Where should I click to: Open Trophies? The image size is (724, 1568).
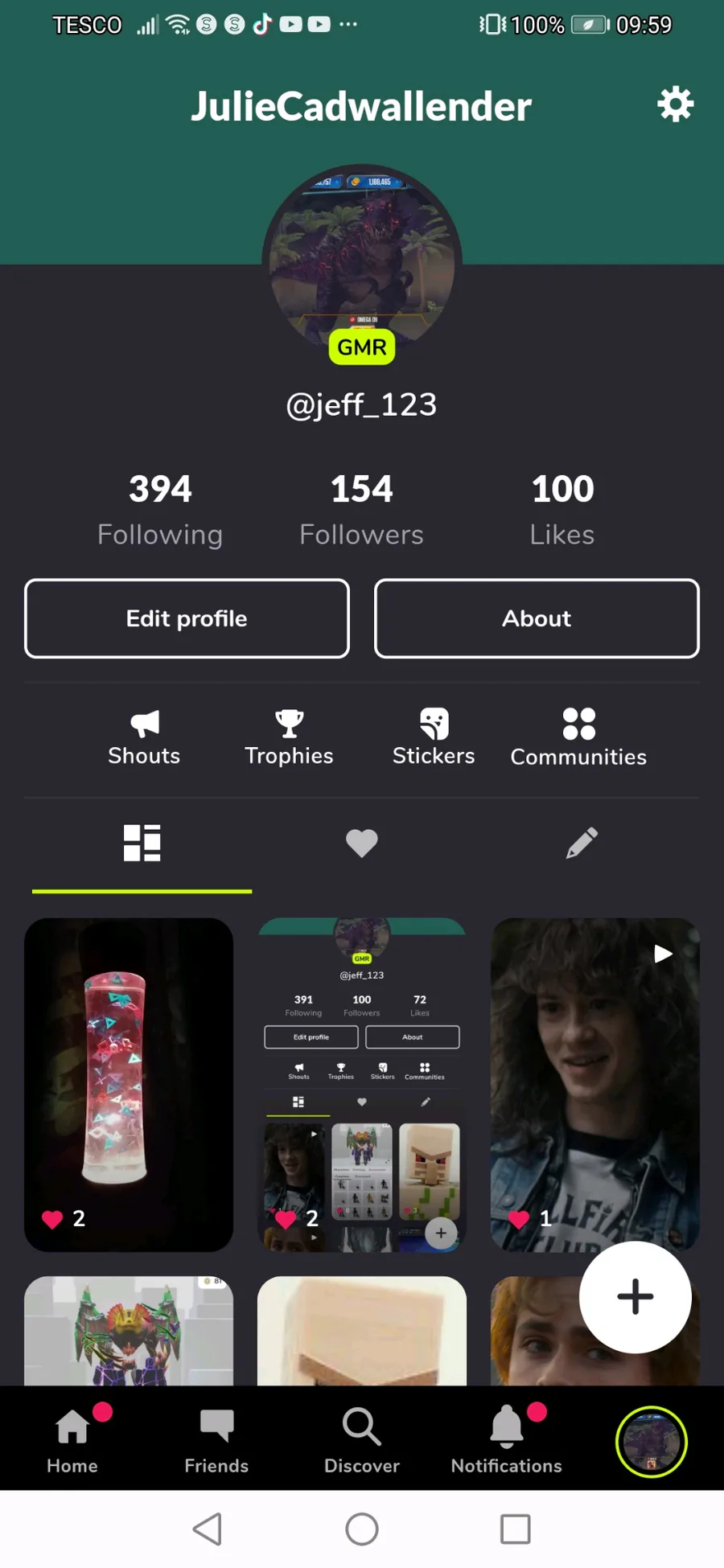coord(289,738)
